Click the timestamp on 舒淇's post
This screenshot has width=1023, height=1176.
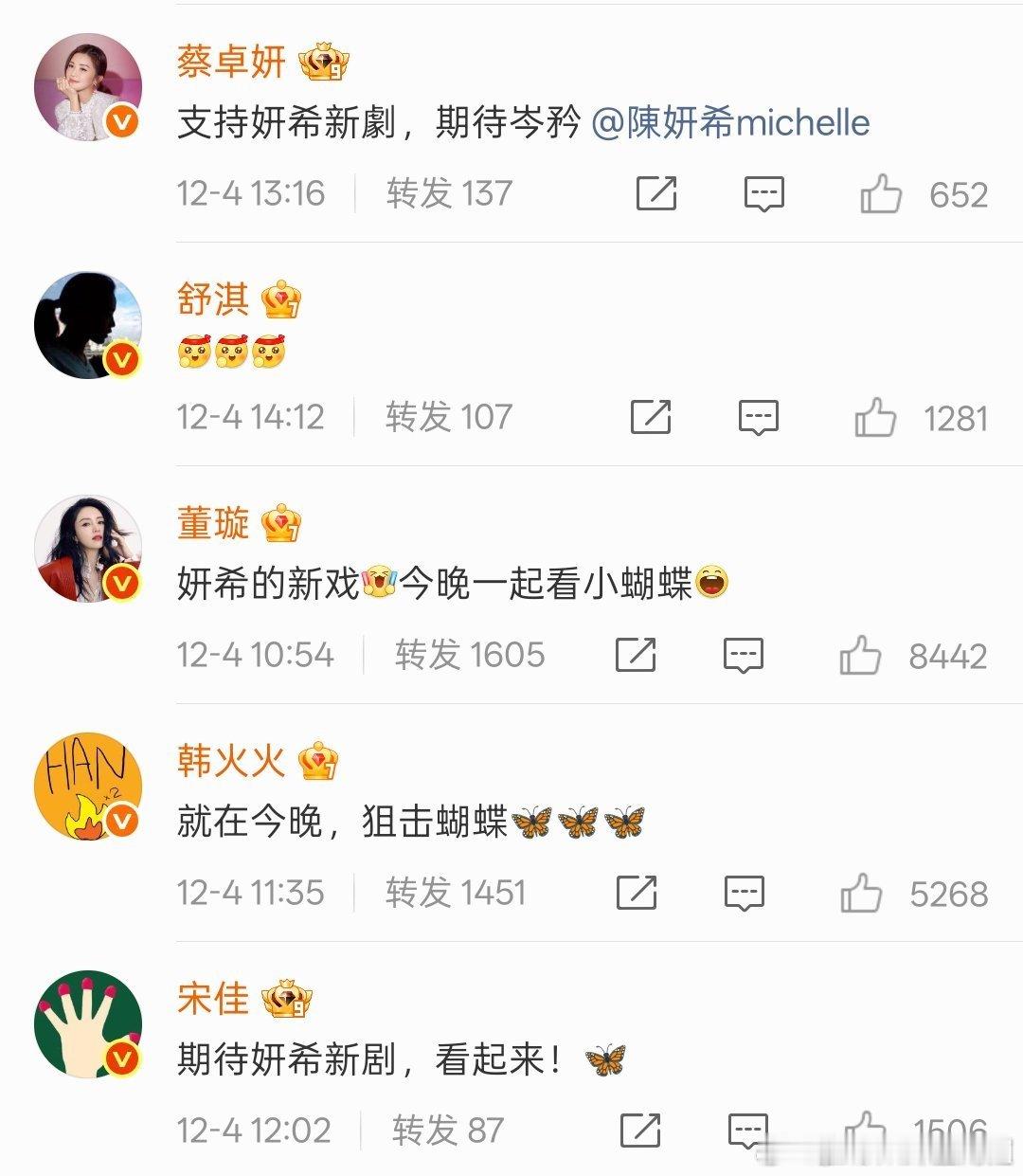[x=251, y=417]
